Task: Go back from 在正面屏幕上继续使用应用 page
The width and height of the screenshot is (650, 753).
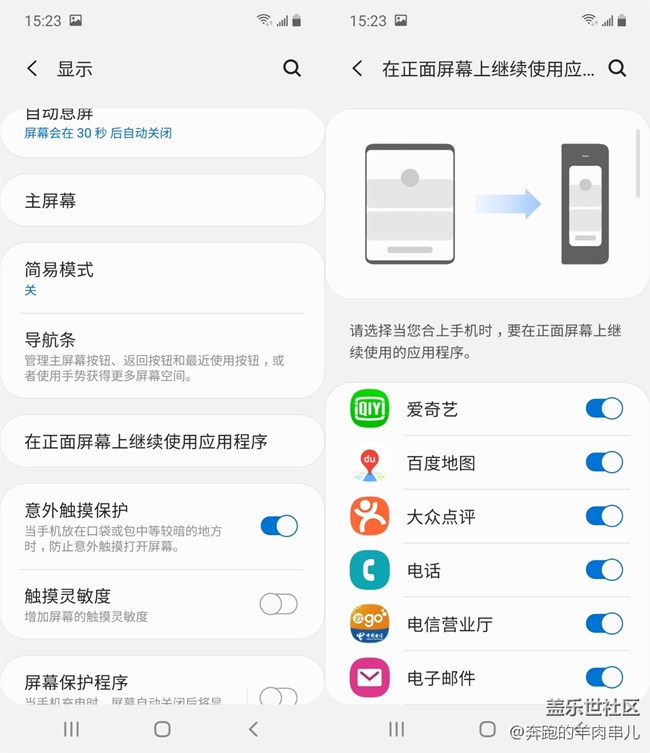Action: pyautogui.click(x=357, y=68)
